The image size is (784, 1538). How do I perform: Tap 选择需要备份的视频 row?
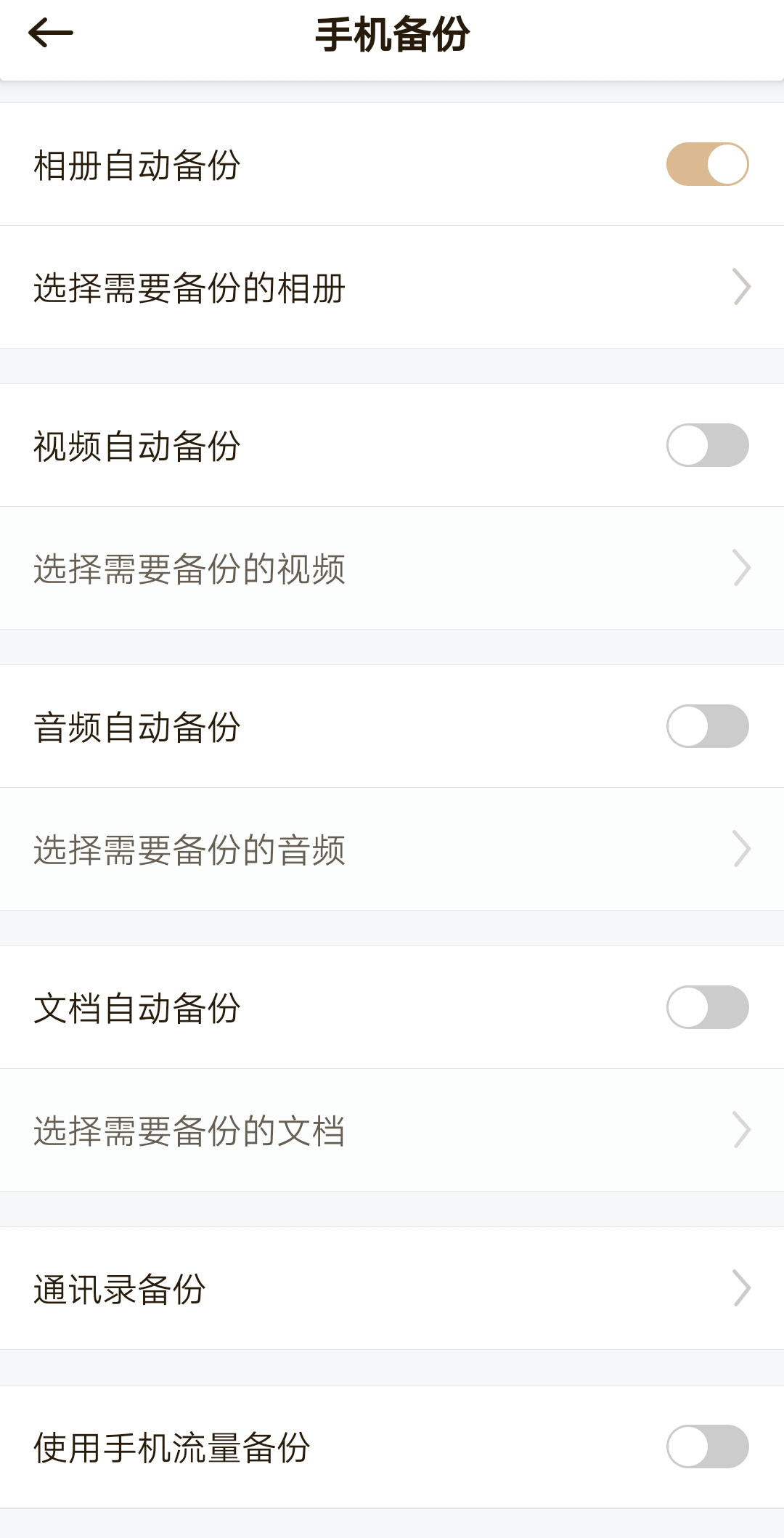(x=290, y=569)
